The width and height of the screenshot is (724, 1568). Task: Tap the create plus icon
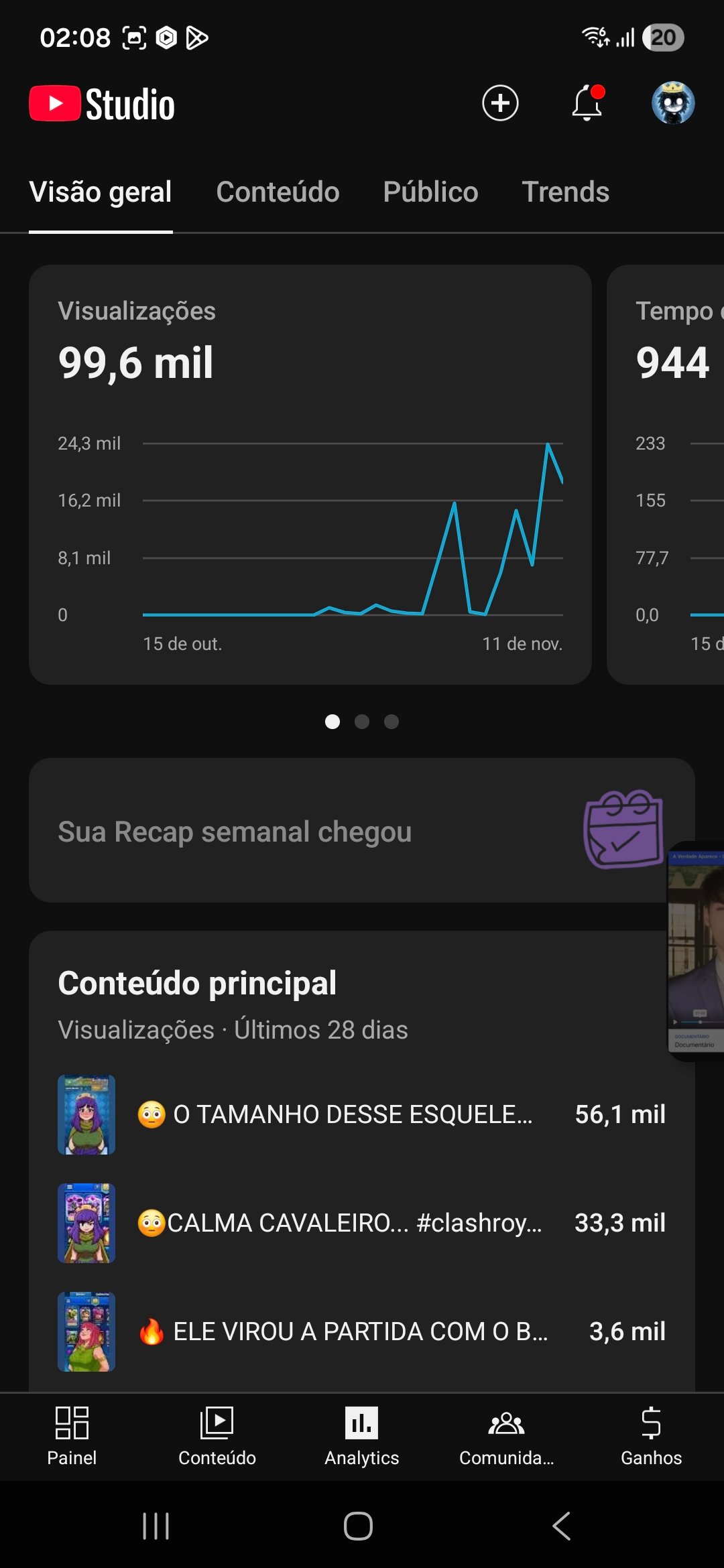[500, 103]
